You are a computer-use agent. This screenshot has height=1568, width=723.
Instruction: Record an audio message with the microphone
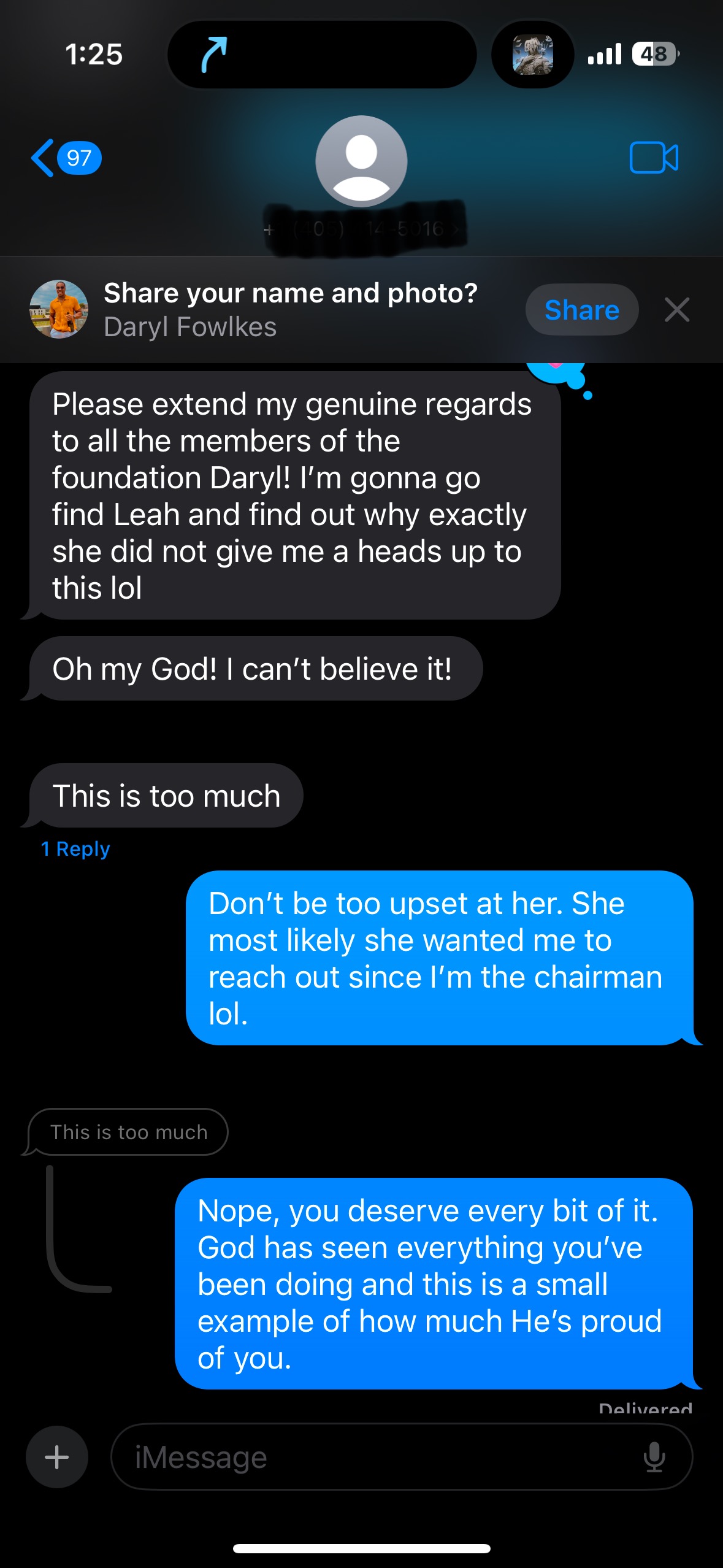click(654, 1457)
